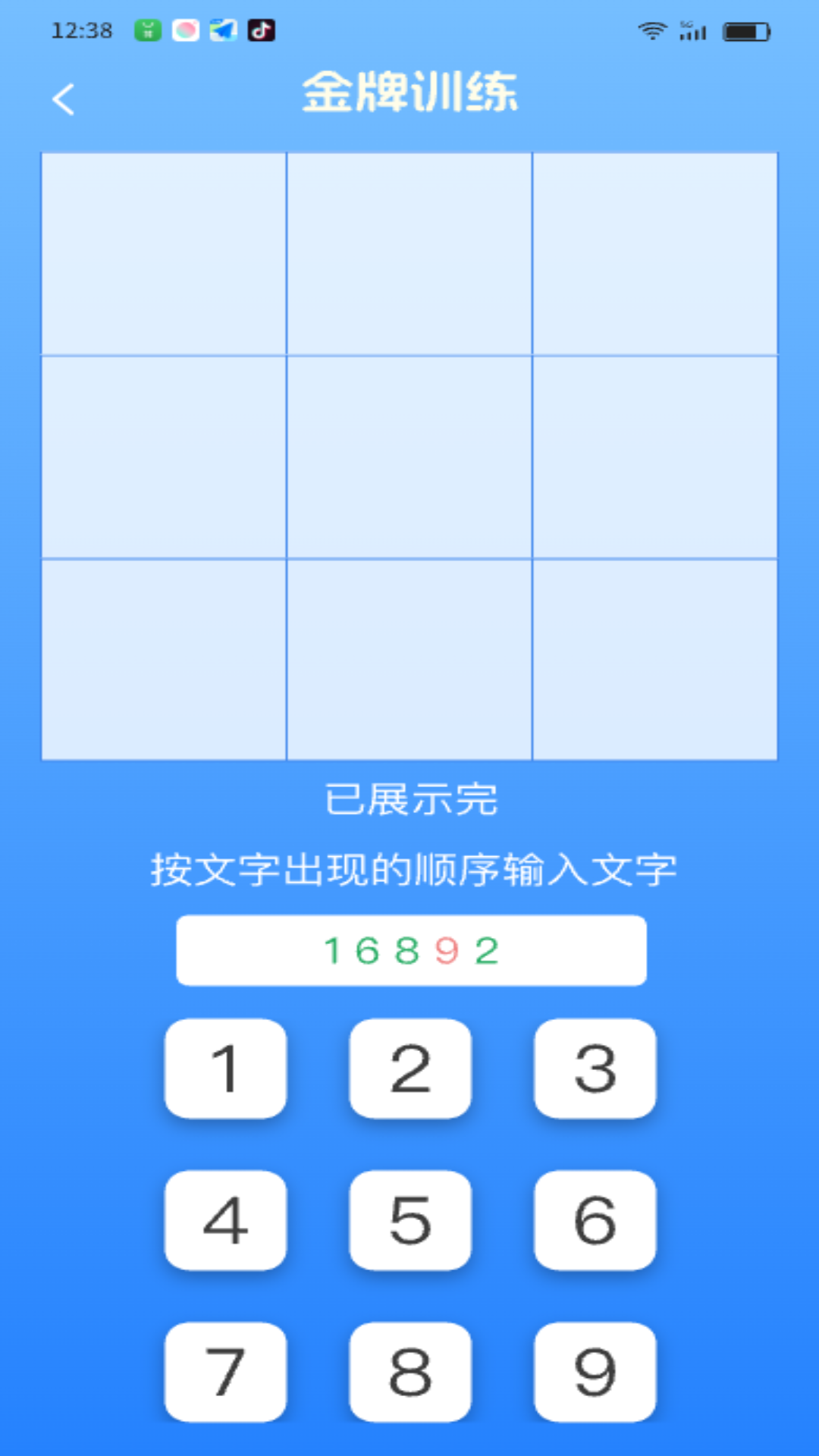Tap the 5G signal bars indicator
819x1456 pixels.
[692, 30]
